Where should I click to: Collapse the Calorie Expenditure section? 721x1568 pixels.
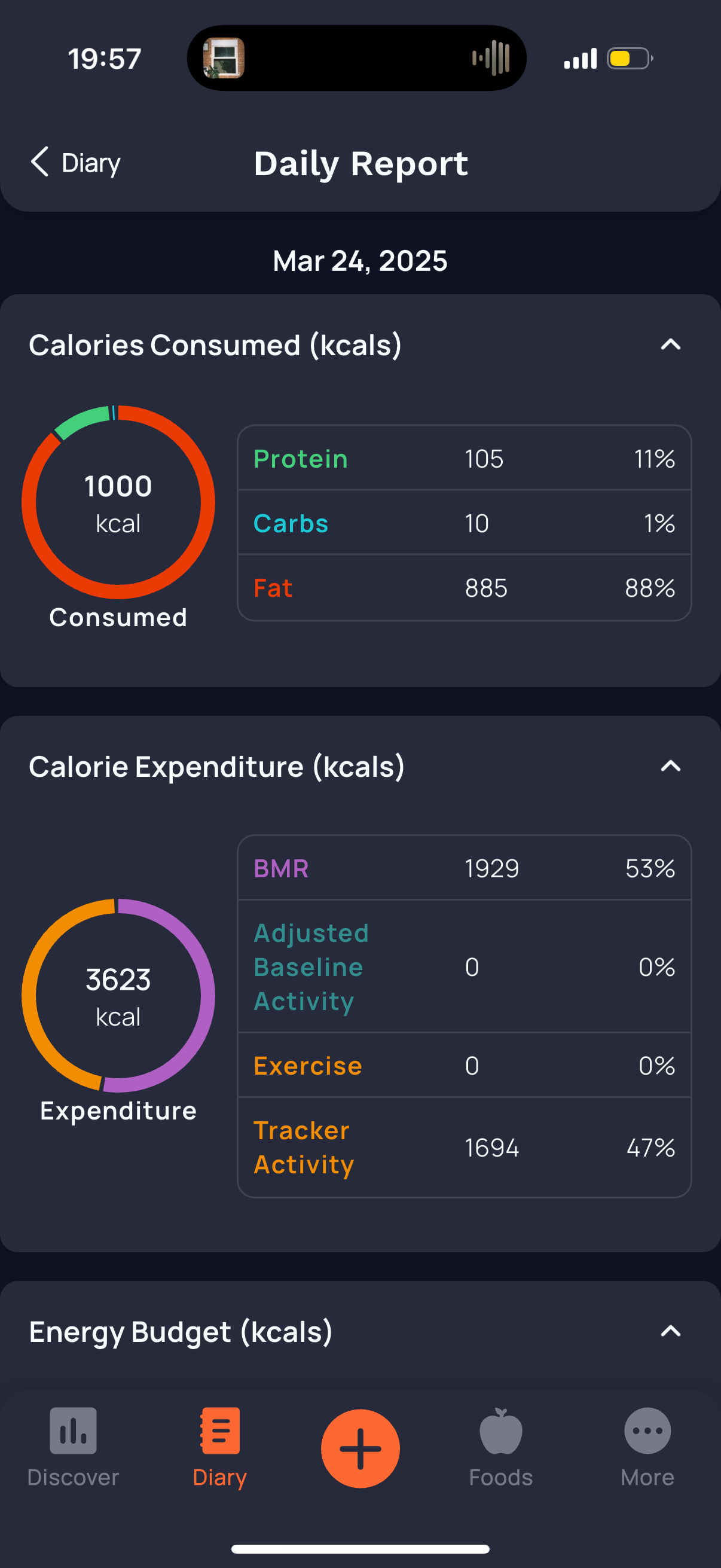point(670,766)
